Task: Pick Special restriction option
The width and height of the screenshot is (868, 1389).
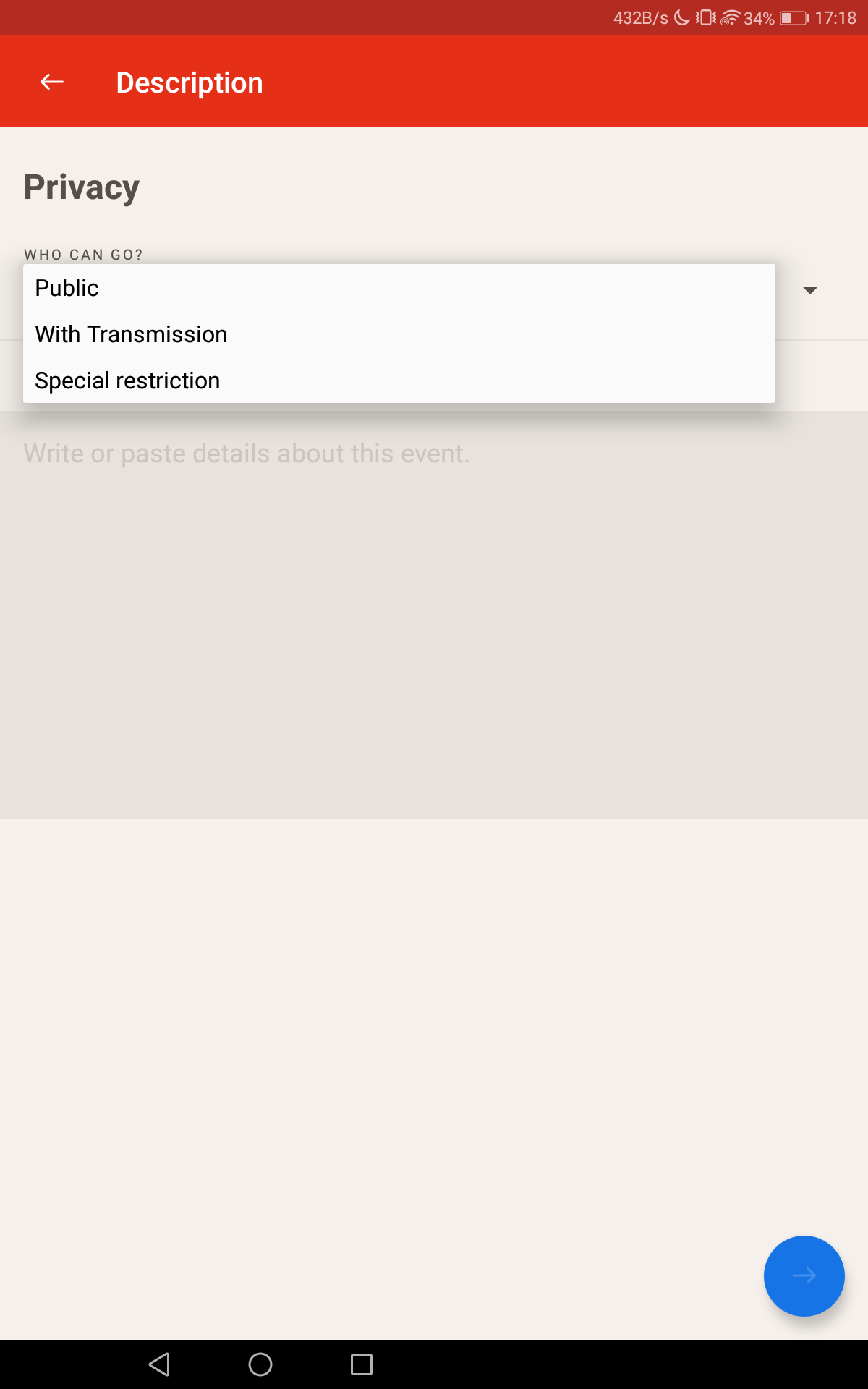Action: [x=127, y=381]
